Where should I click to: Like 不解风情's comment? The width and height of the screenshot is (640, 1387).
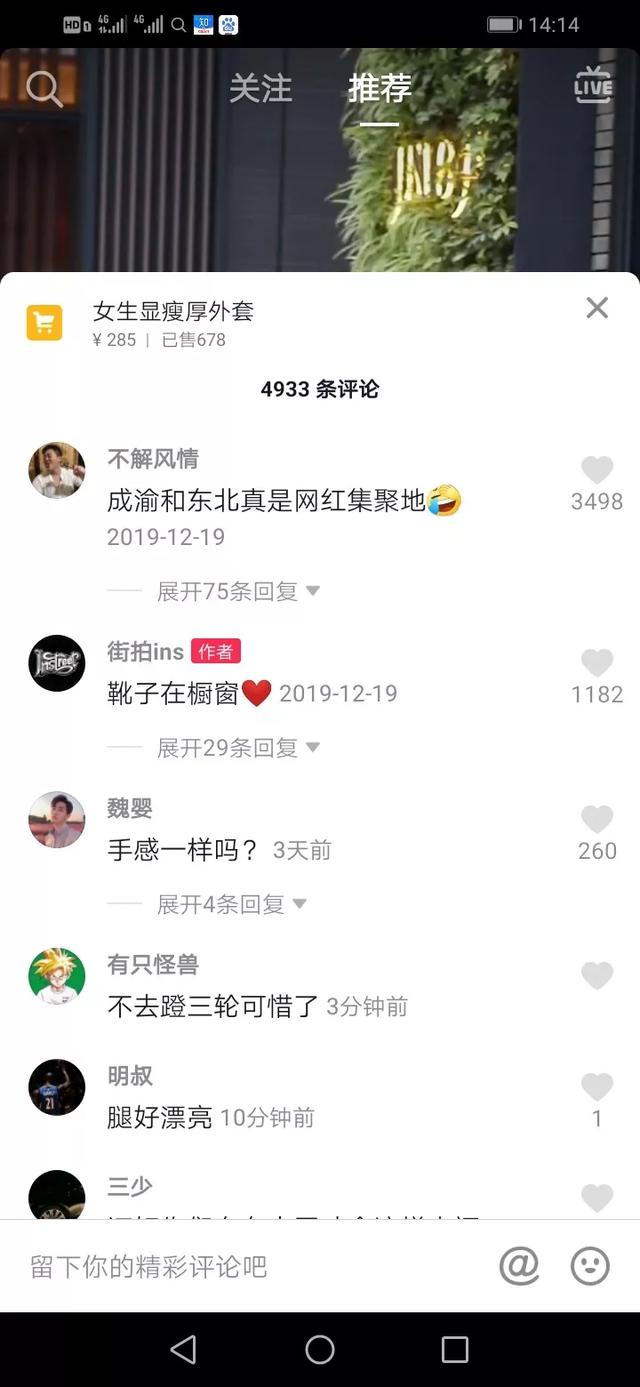[597, 471]
